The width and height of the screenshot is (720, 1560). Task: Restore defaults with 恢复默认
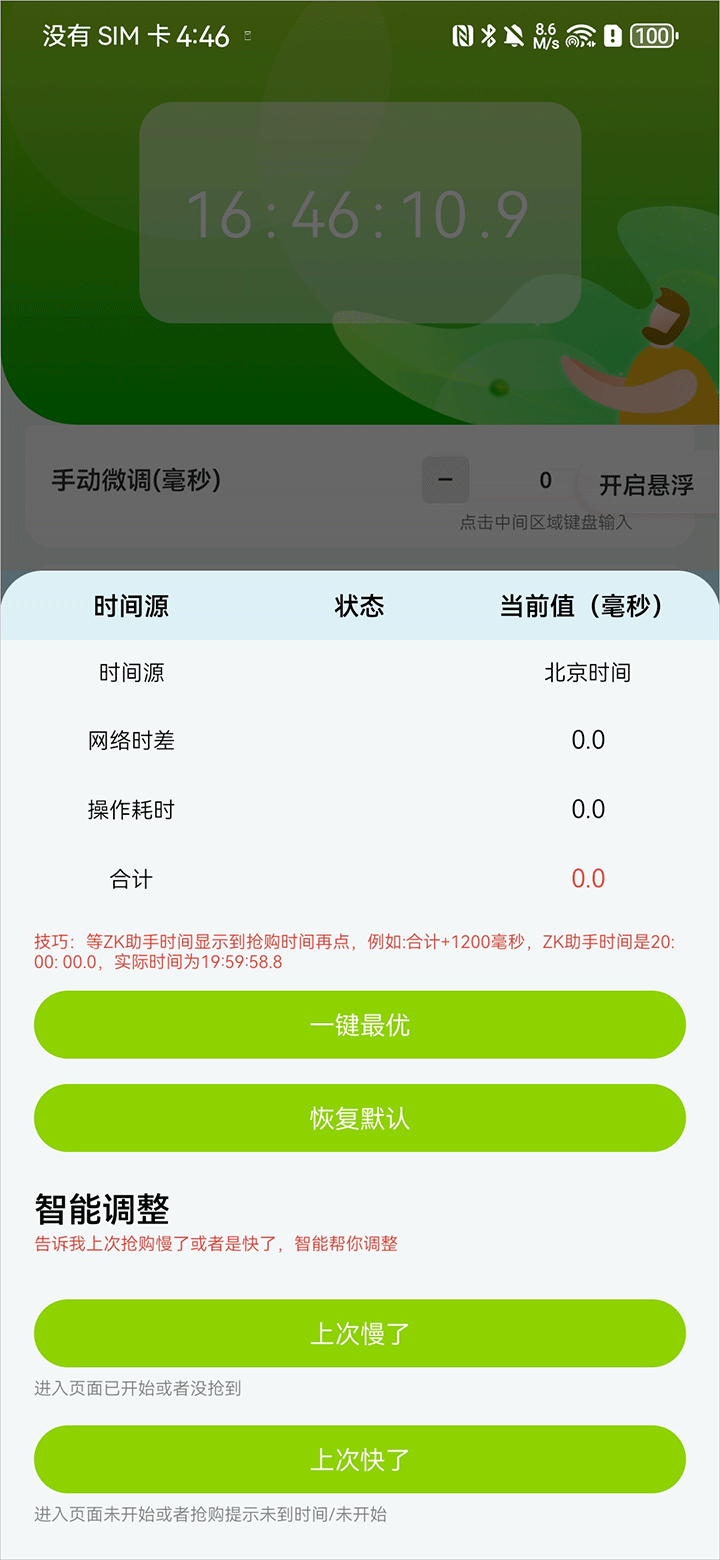tap(360, 1118)
